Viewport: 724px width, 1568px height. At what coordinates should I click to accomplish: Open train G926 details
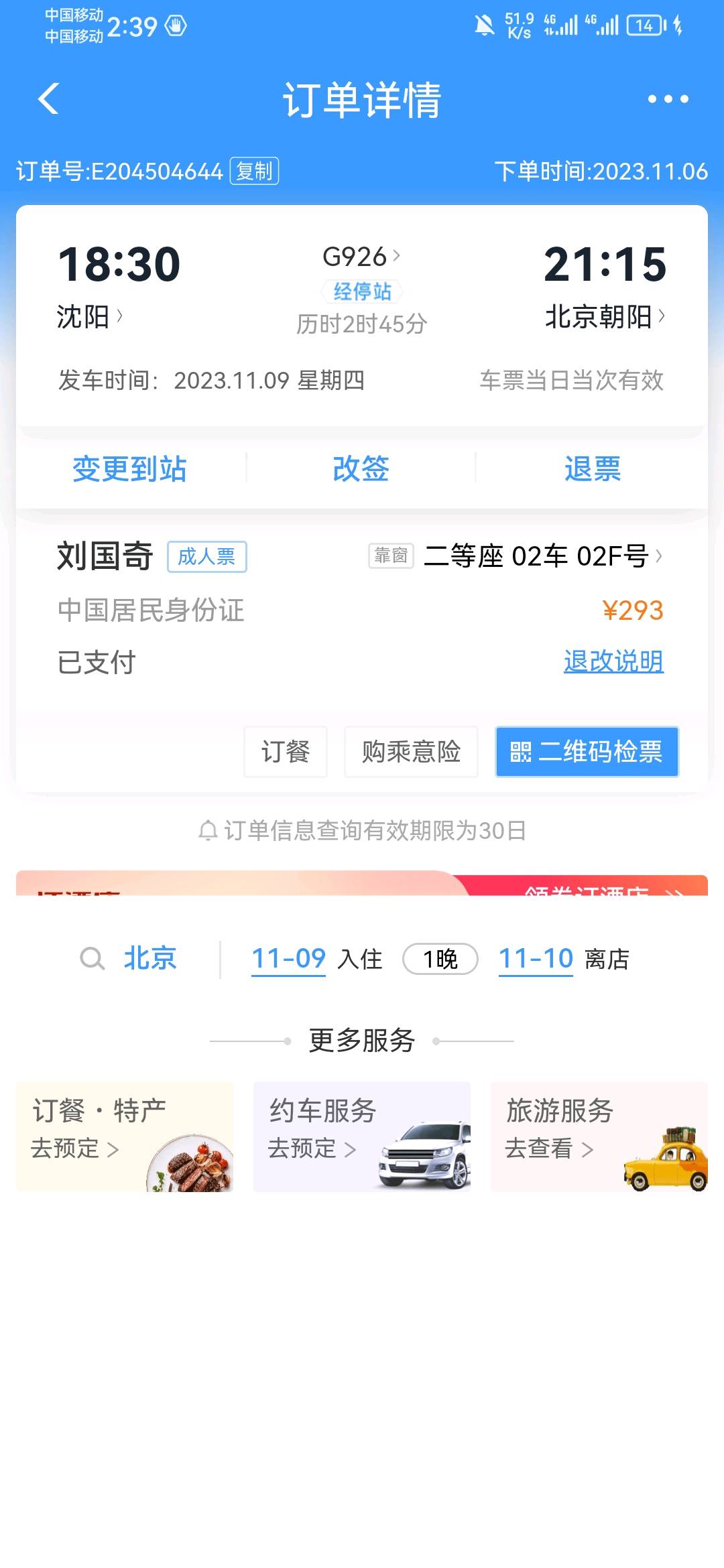click(361, 257)
